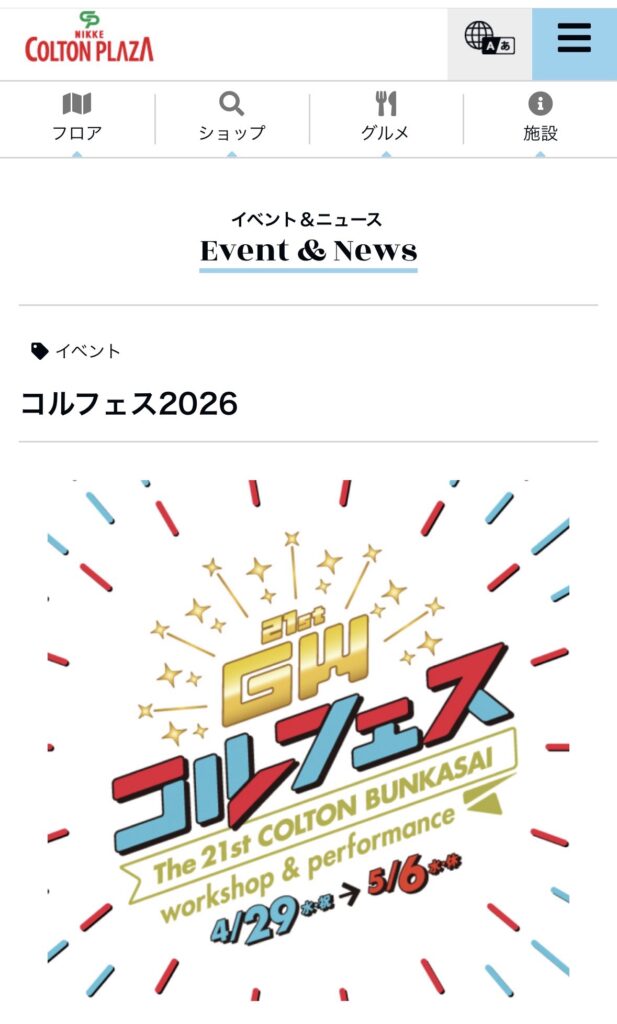Select the イベント category tag

76,351
